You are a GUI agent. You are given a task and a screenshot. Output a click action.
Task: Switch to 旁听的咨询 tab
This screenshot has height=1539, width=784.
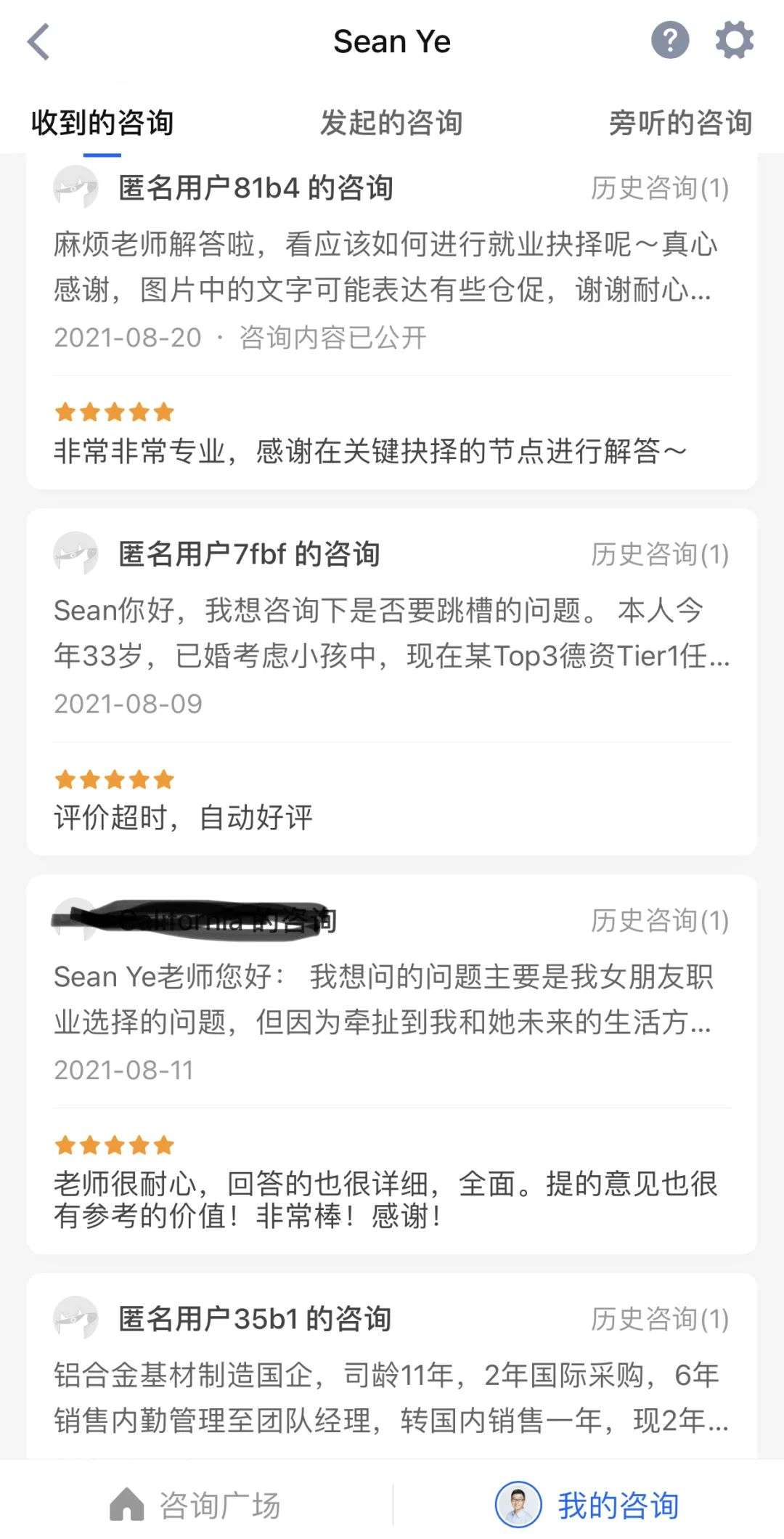coord(679,123)
